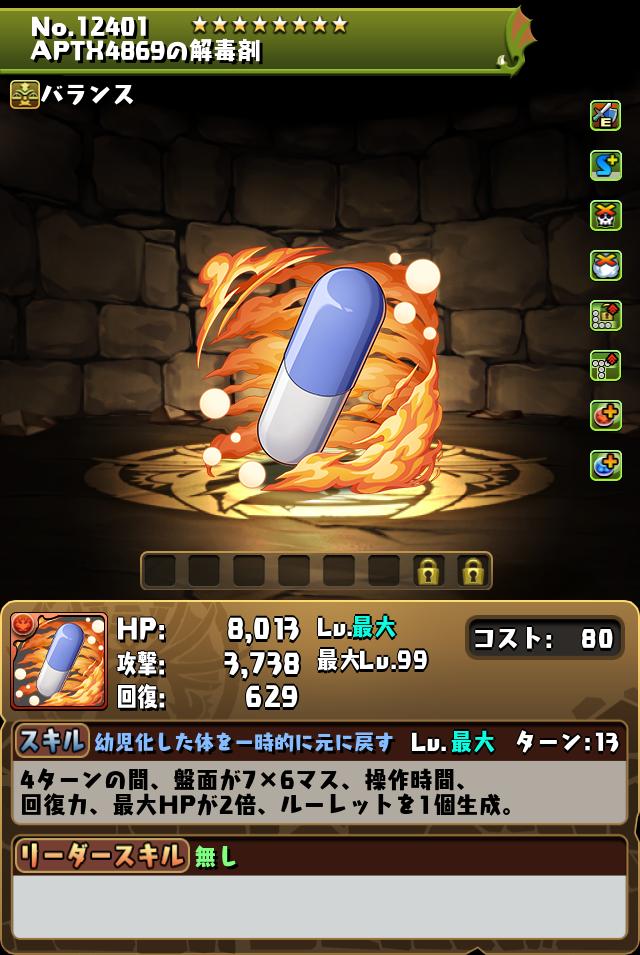Tap the APTX4869 monster thumbnail icon

[x=59, y=661]
